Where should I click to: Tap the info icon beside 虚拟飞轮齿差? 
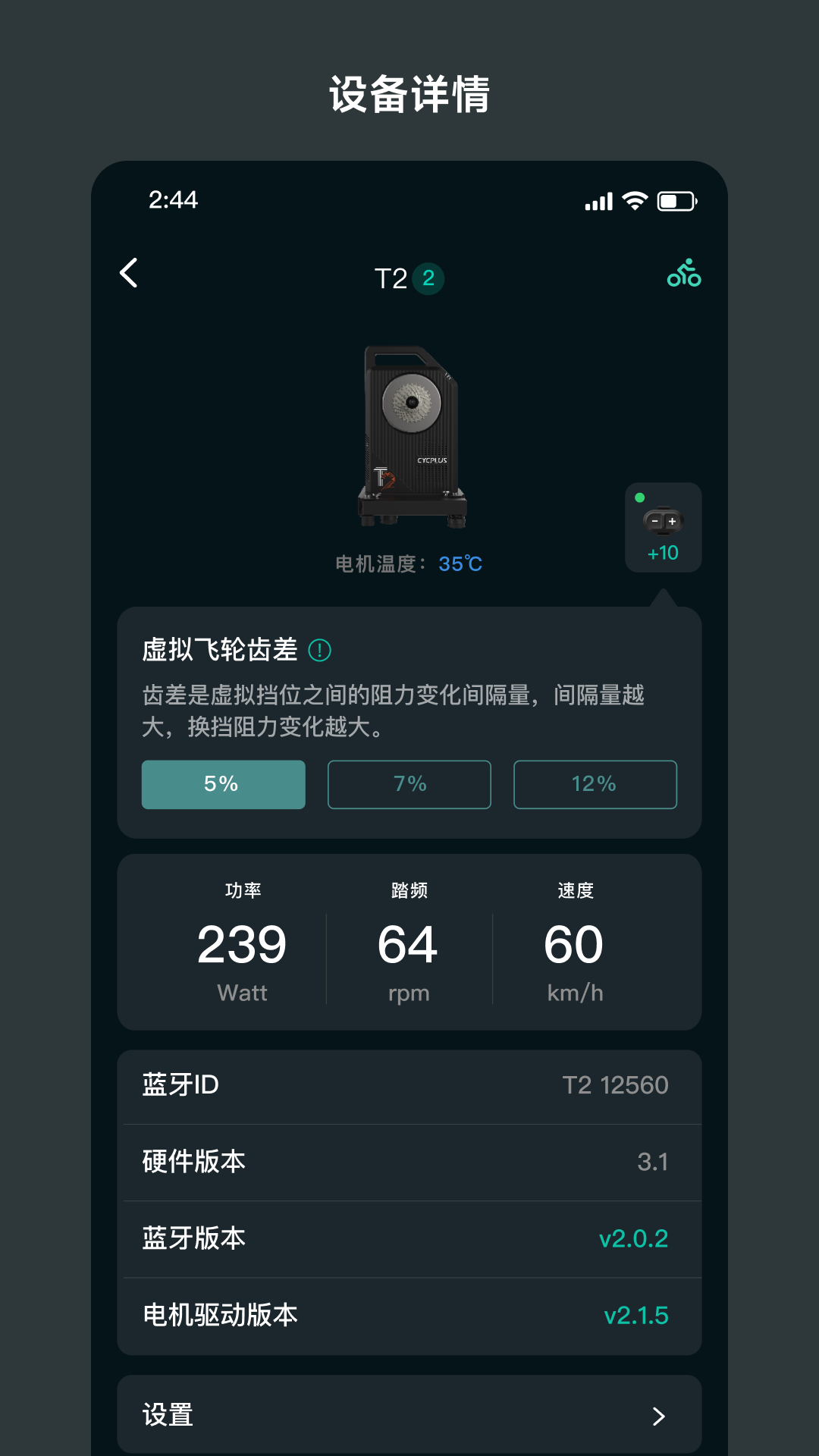tap(319, 649)
